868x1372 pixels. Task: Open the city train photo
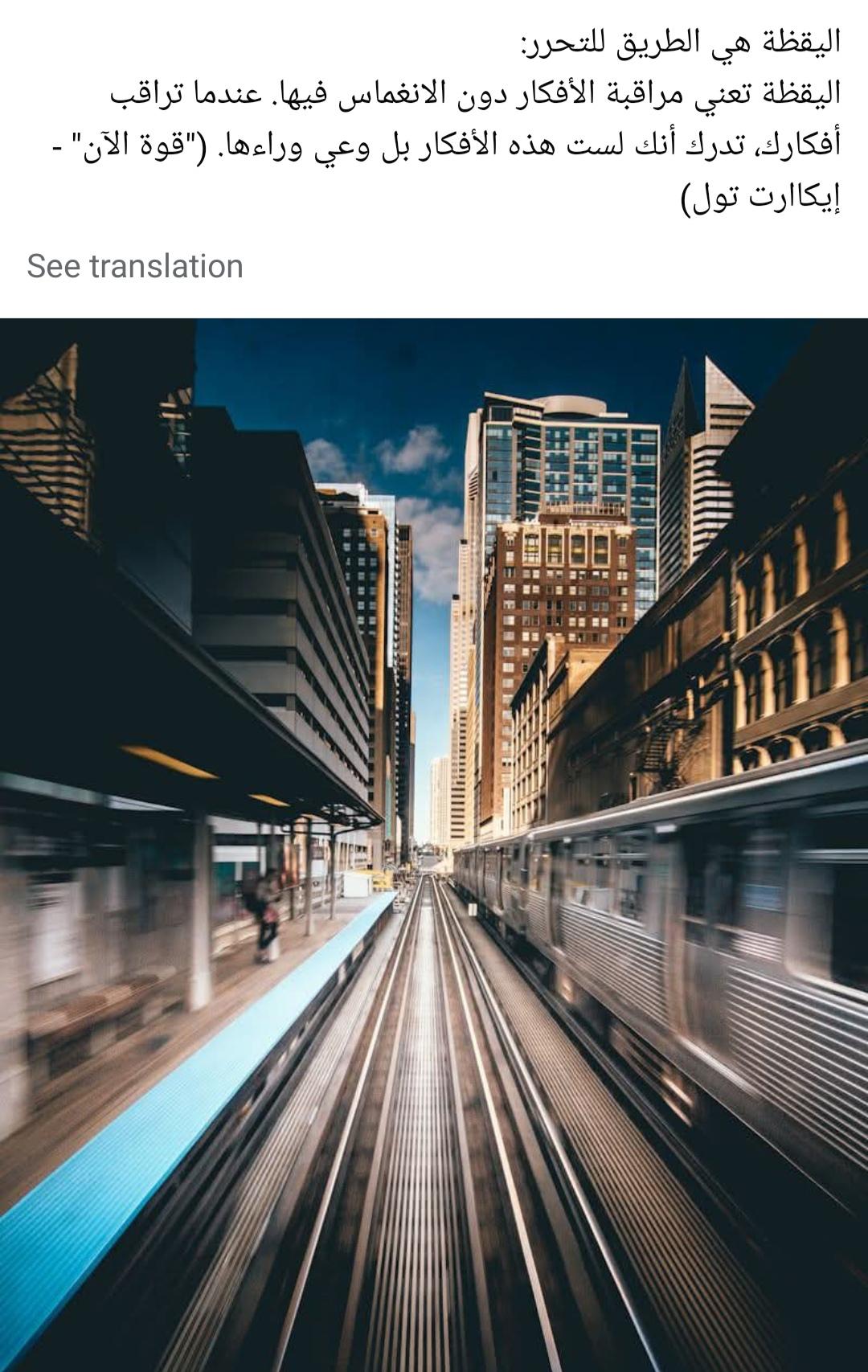click(x=434, y=844)
